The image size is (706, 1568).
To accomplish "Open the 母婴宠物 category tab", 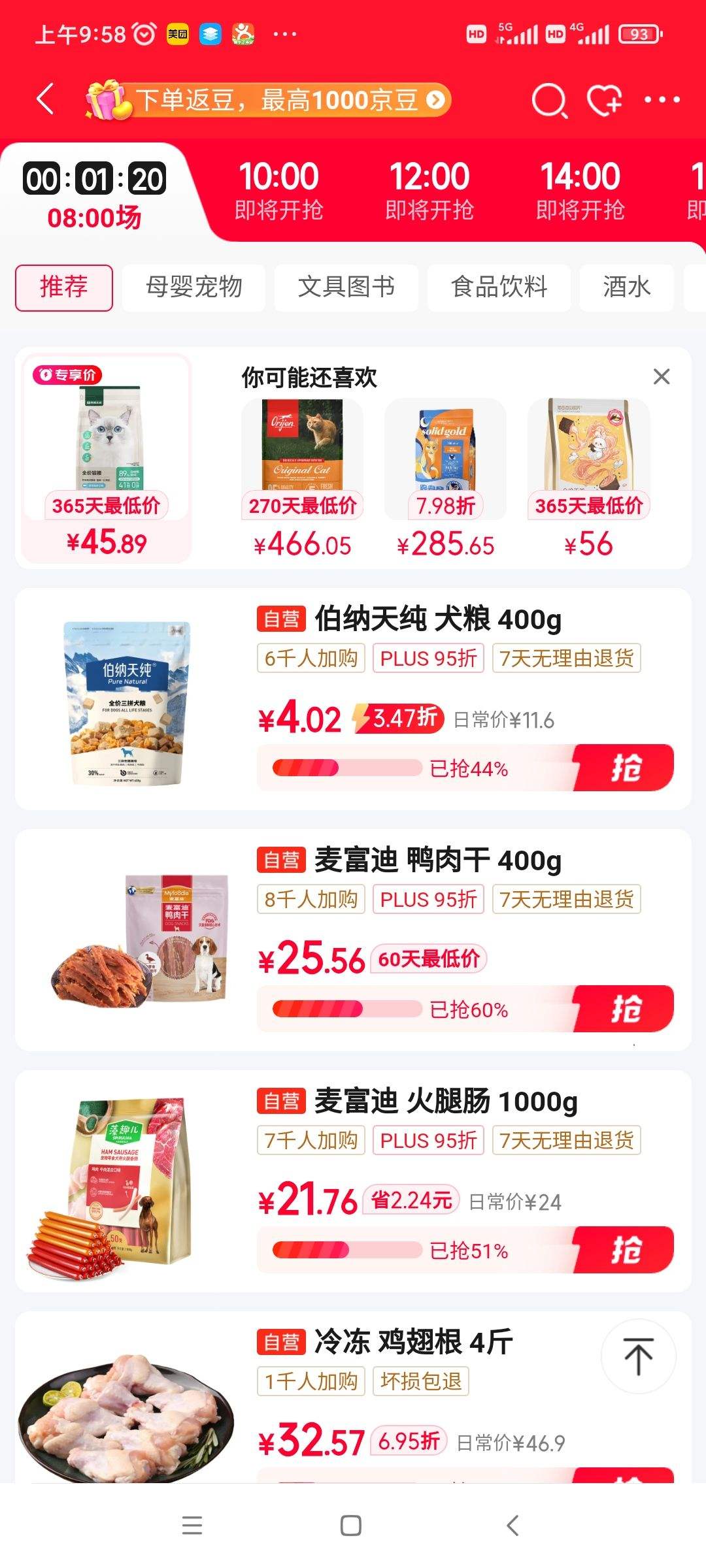I will 192,287.
